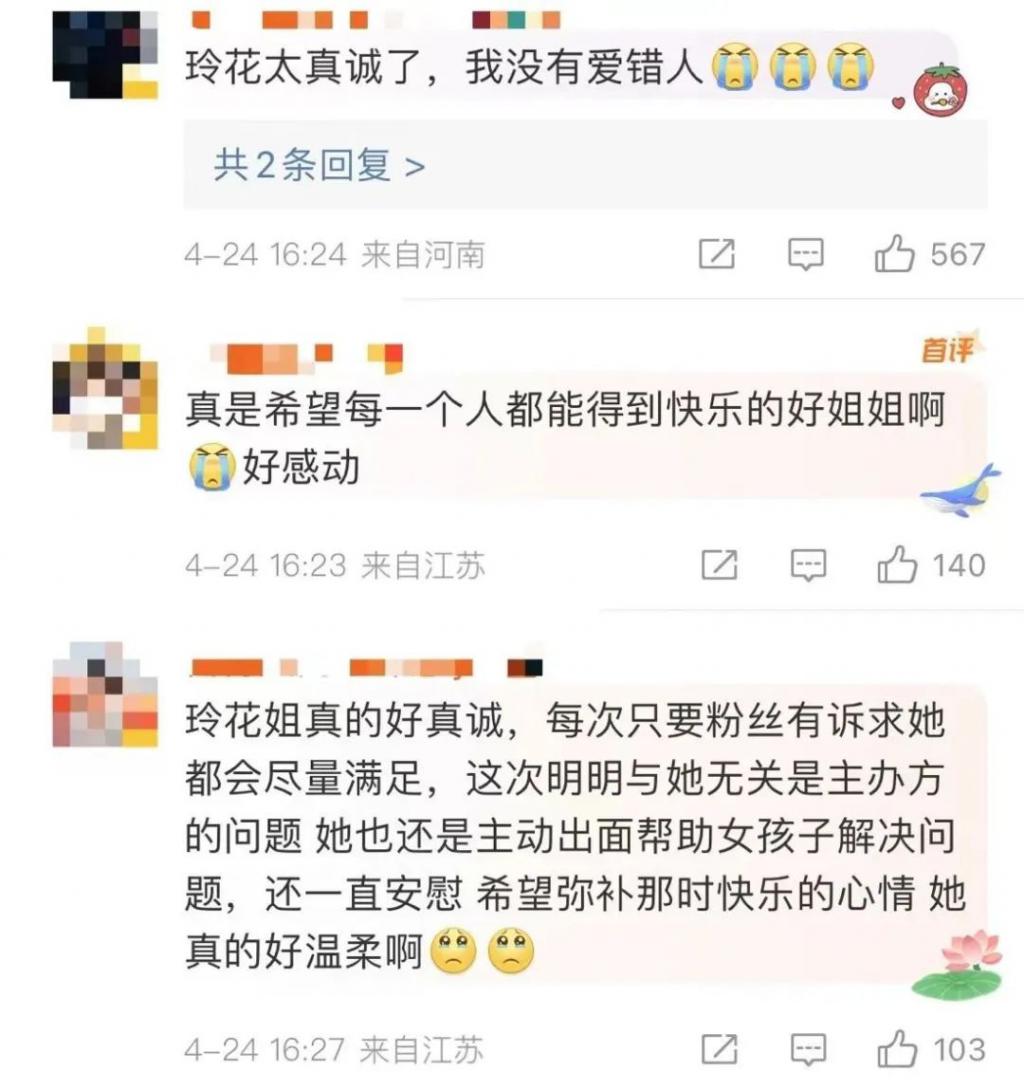Reply to the comment posted at 4-24 16:27

(808, 1049)
